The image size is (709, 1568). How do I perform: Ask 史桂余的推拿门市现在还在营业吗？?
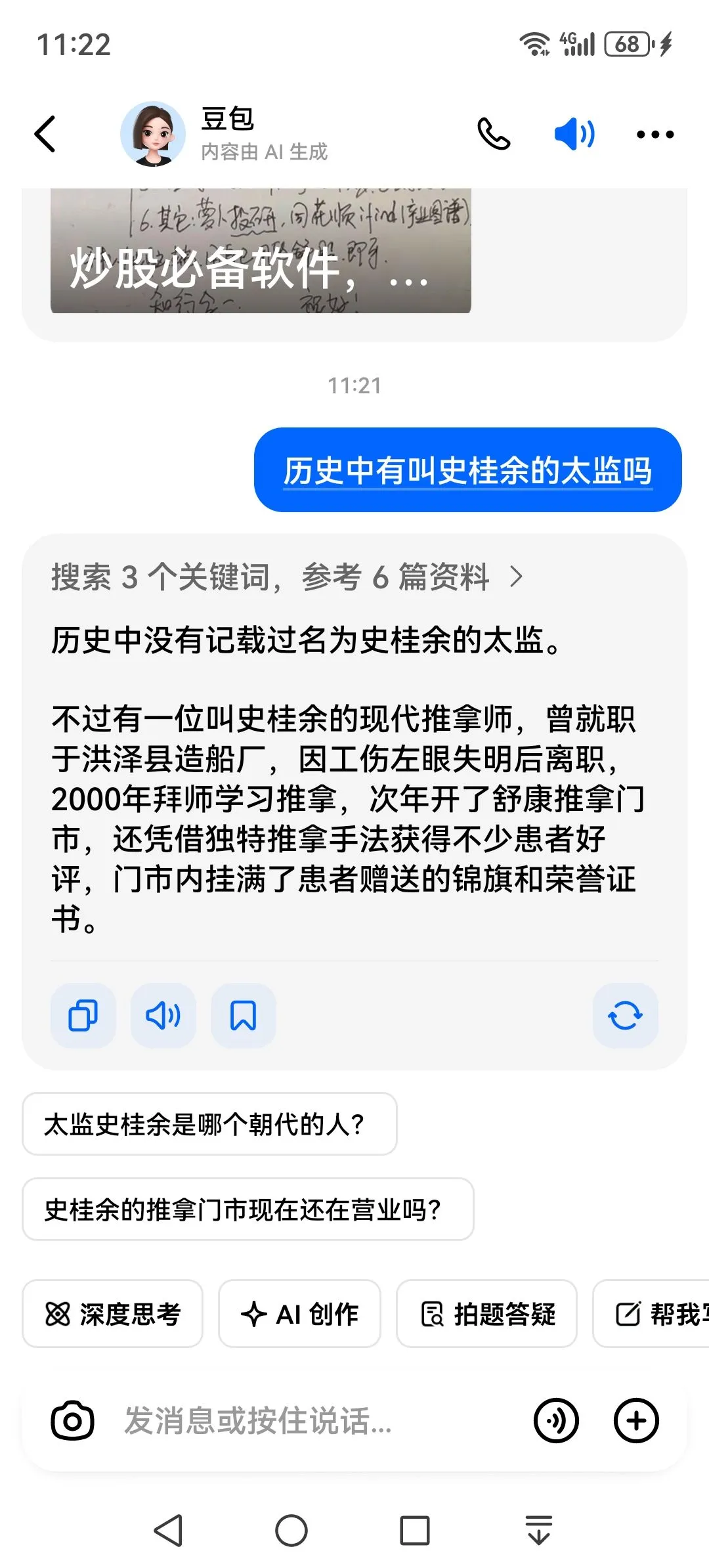[247, 1209]
